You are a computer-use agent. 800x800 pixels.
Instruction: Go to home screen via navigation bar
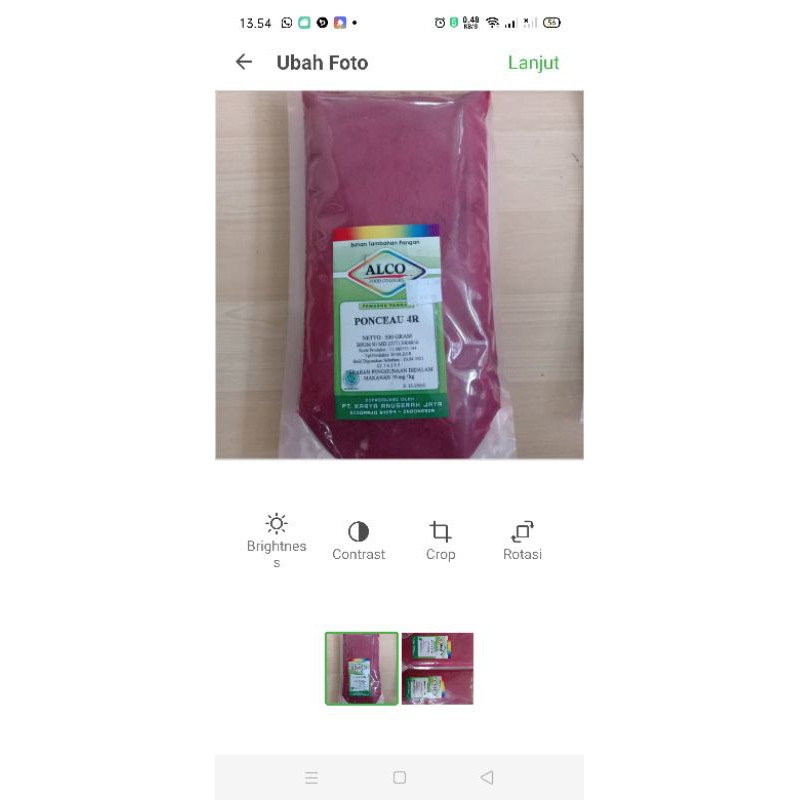[x=399, y=777]
